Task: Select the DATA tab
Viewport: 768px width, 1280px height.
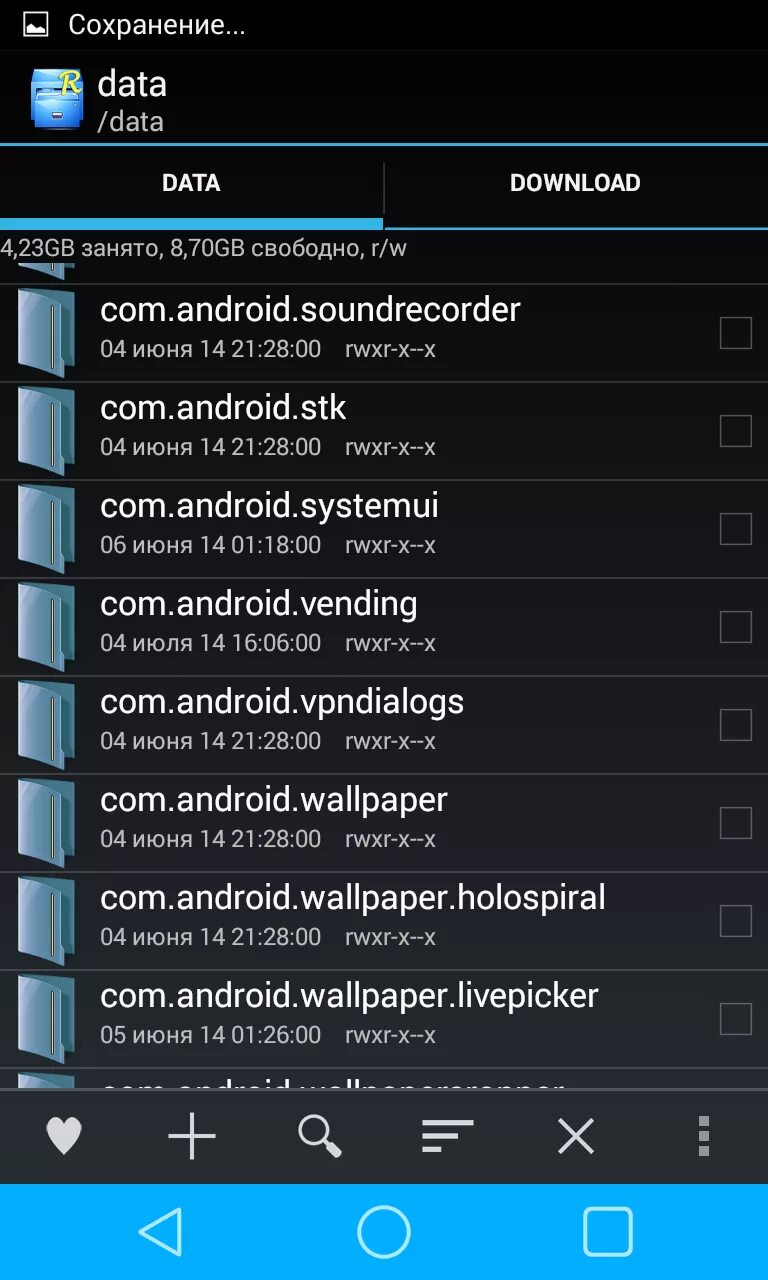Action: pos(191,183)
